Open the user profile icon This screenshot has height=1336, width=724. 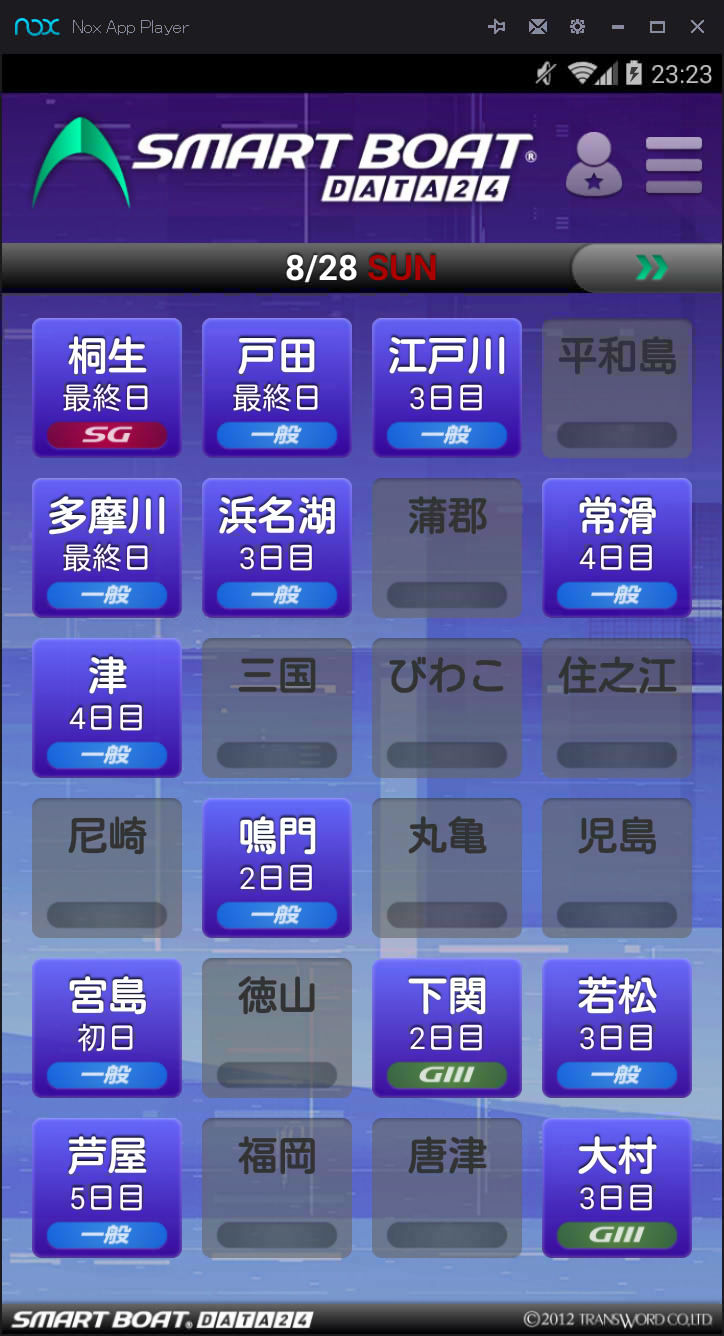pyautogui.click(x=594, y=165)
